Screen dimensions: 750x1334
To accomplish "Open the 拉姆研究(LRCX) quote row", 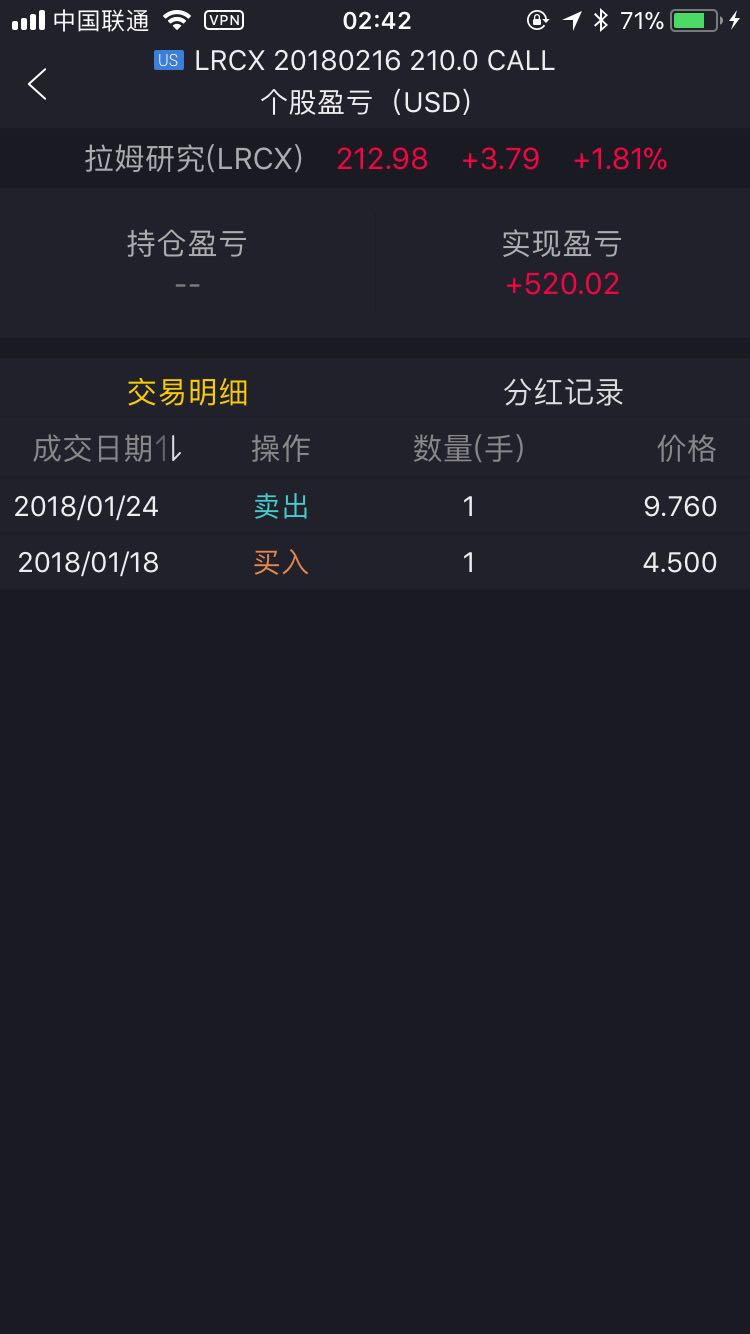I will click(x=375, y=159).
